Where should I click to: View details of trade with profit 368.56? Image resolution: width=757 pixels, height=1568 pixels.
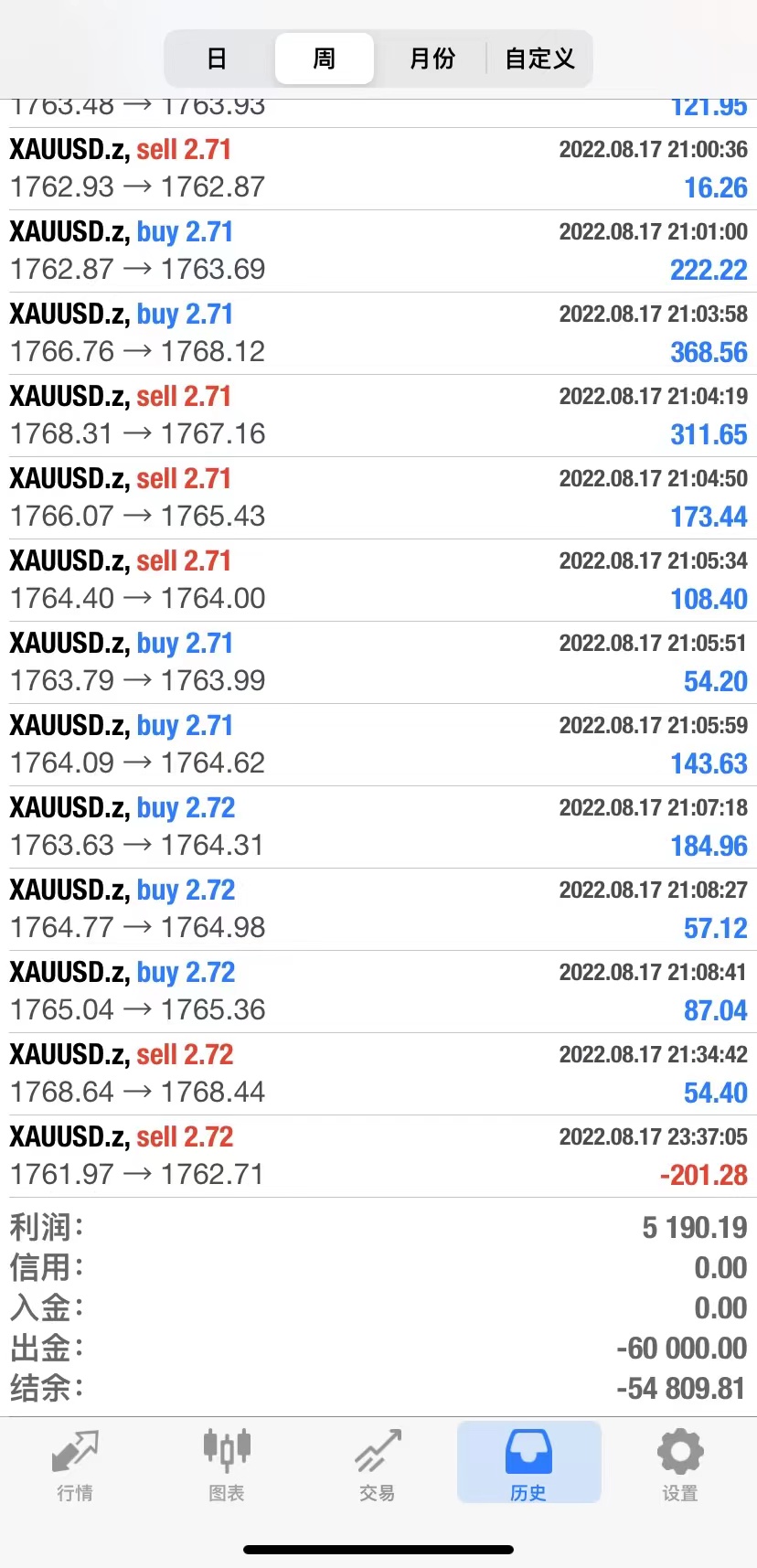coord(378,334)
